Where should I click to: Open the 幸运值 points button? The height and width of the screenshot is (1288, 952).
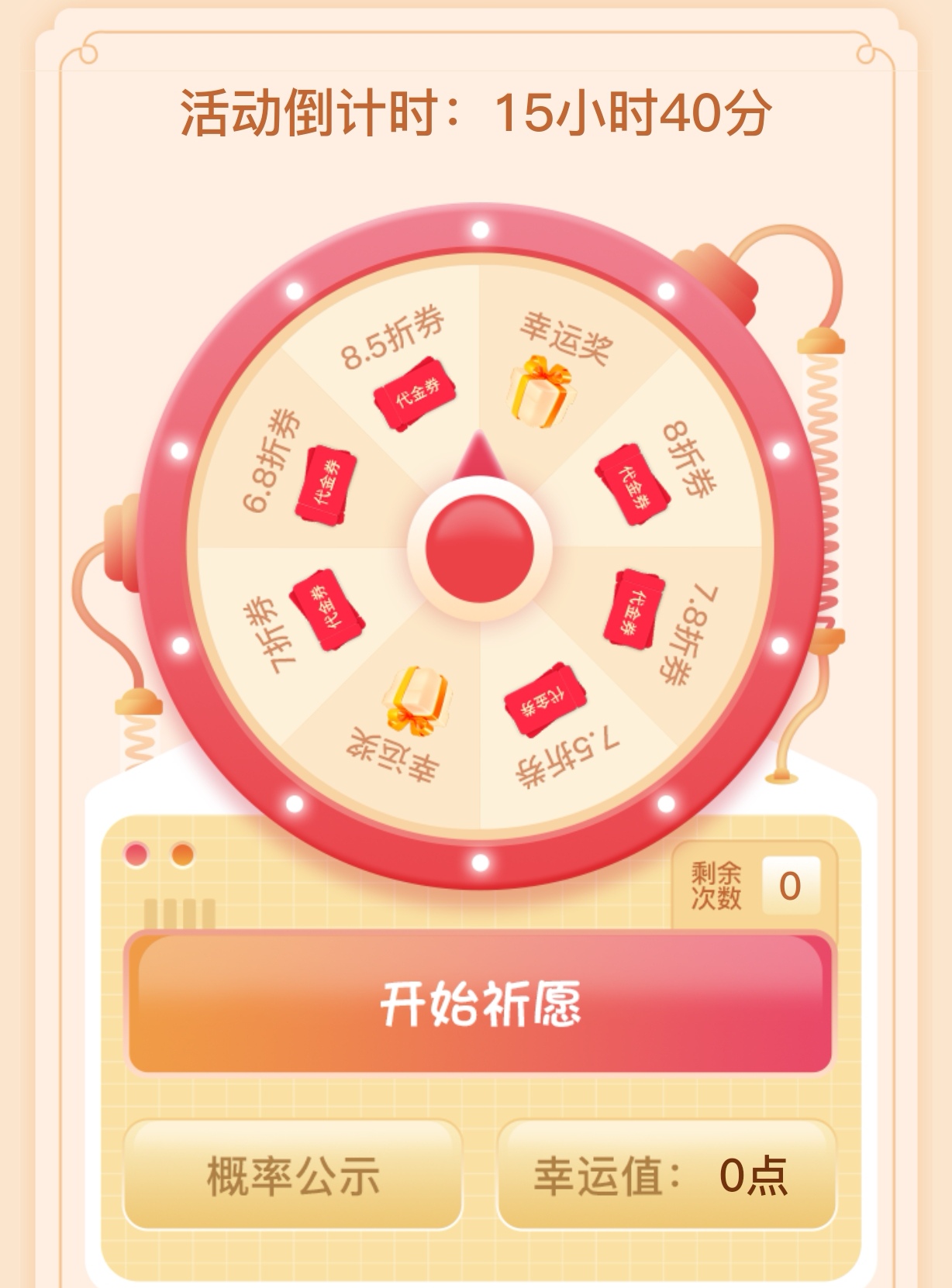point(666,1174)
